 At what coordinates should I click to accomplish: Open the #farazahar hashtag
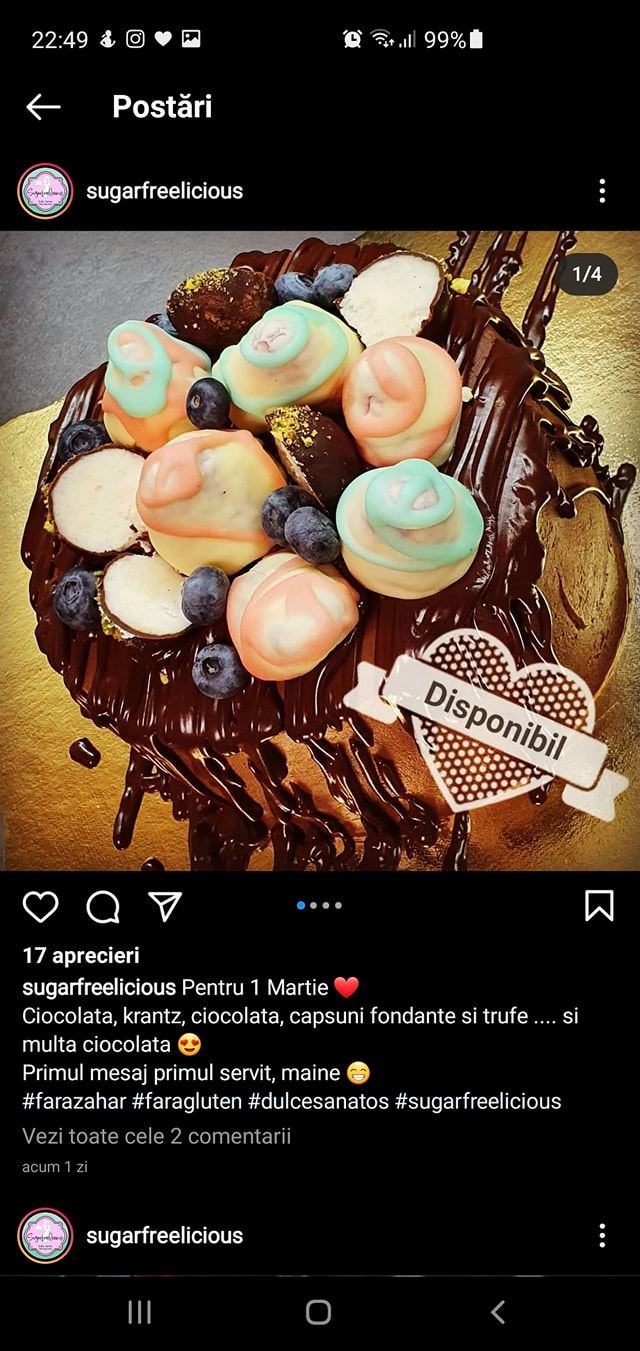(73, 1101)
